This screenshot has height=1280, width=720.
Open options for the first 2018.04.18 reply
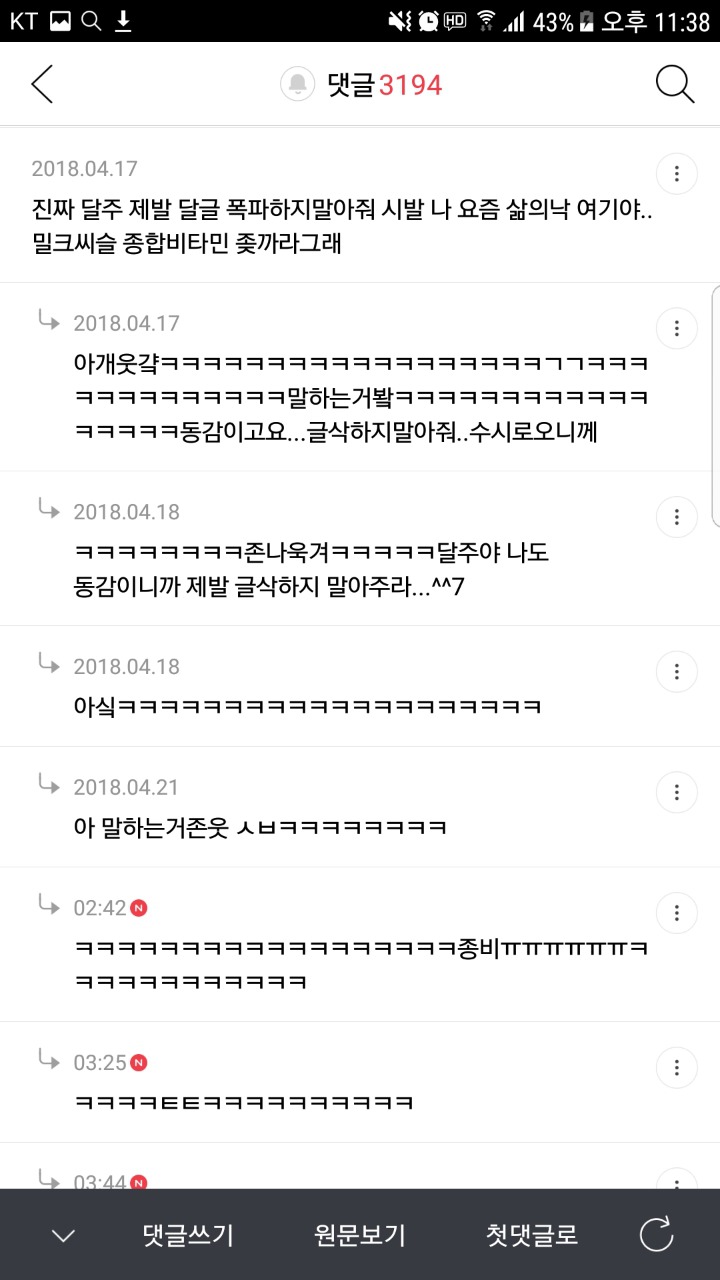click(x=677, y=517)
